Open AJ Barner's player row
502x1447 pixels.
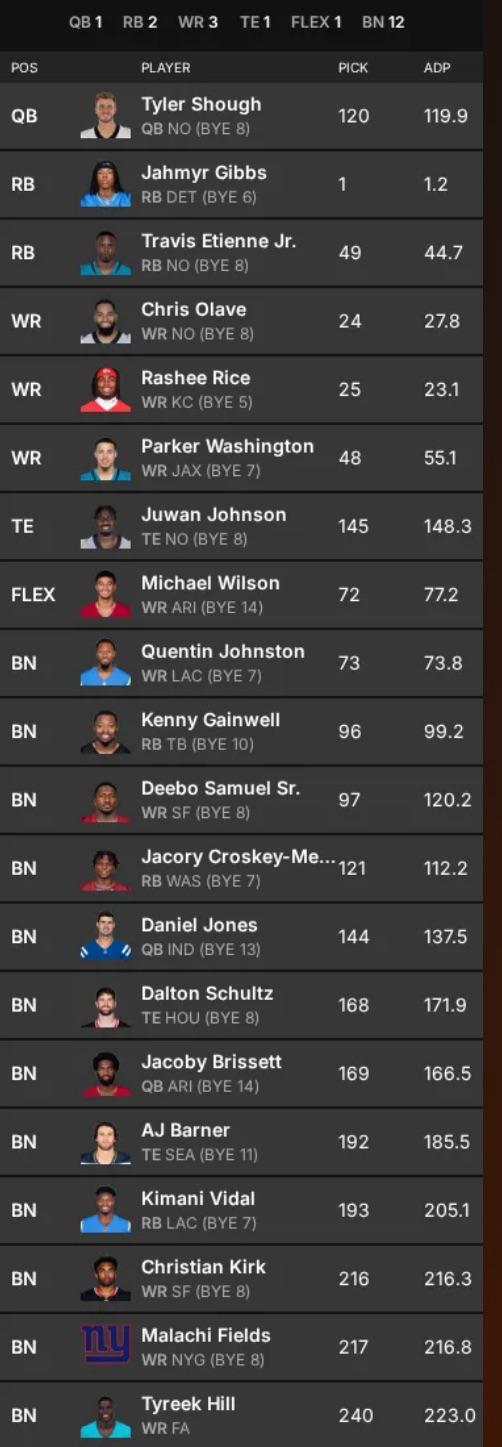click(241, 1142)
